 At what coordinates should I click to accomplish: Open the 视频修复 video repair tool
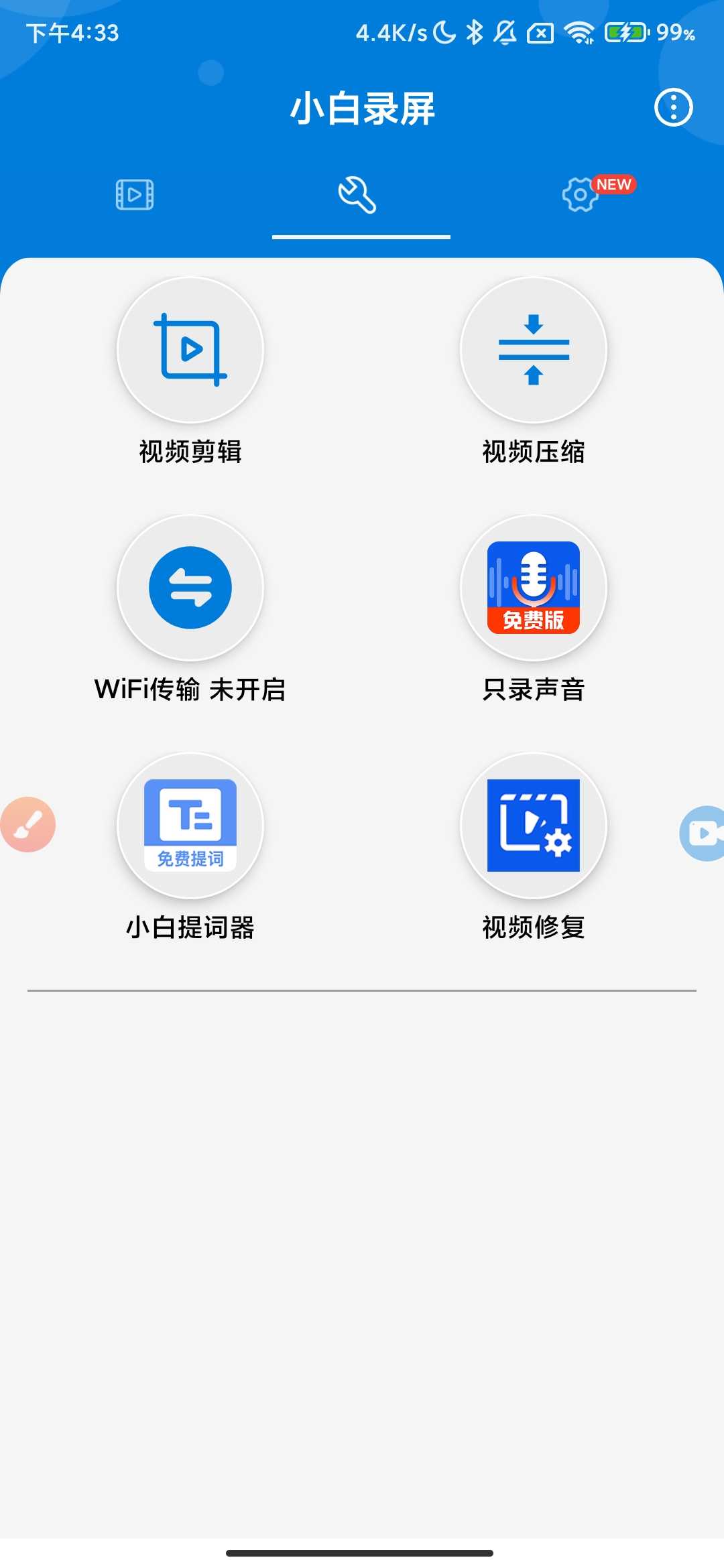(x=534, y=826)
